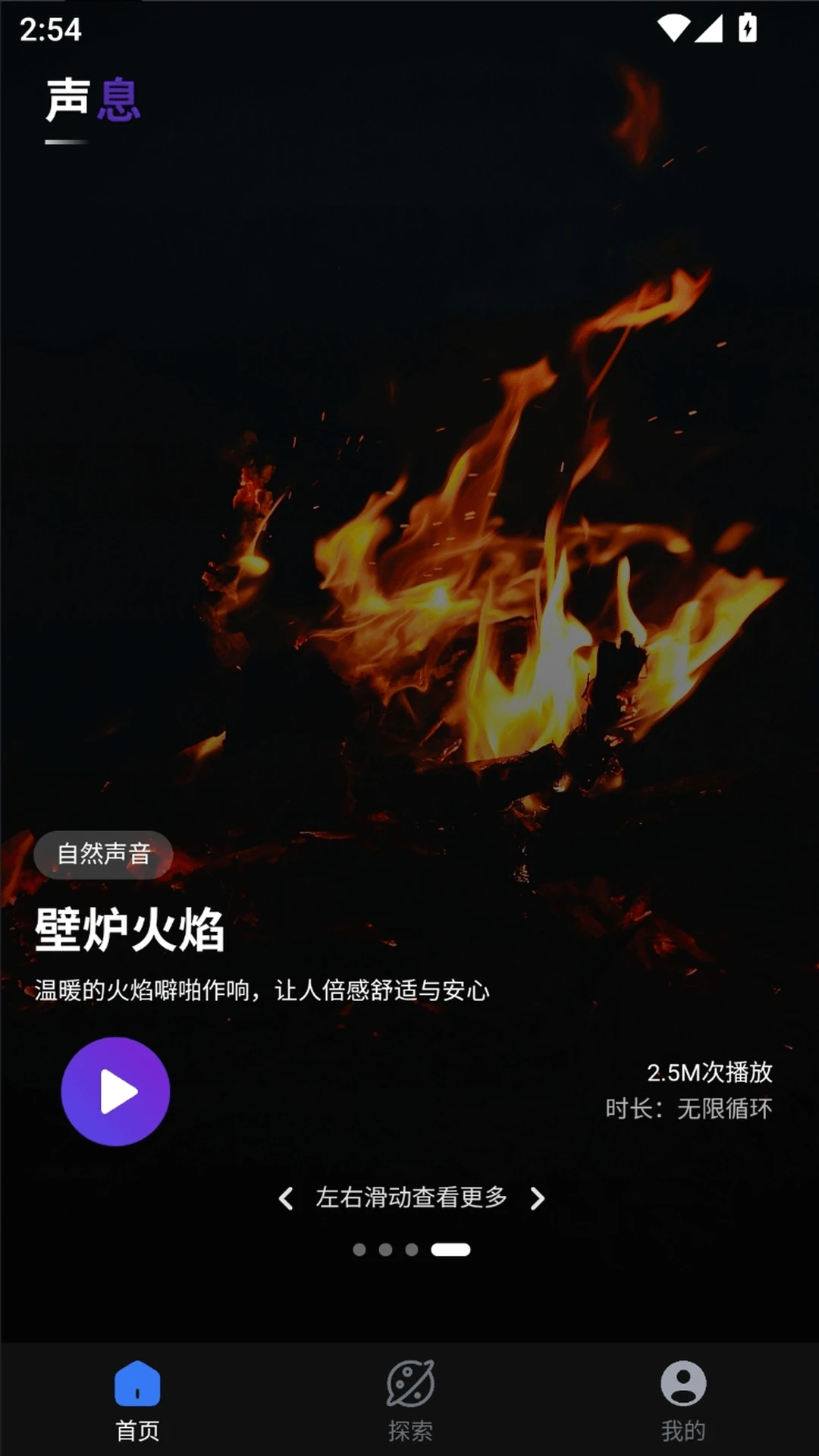Open the 自然声音 category chip
The height and width of the screenshot is (1456, 819).
[x=104, y=855]
